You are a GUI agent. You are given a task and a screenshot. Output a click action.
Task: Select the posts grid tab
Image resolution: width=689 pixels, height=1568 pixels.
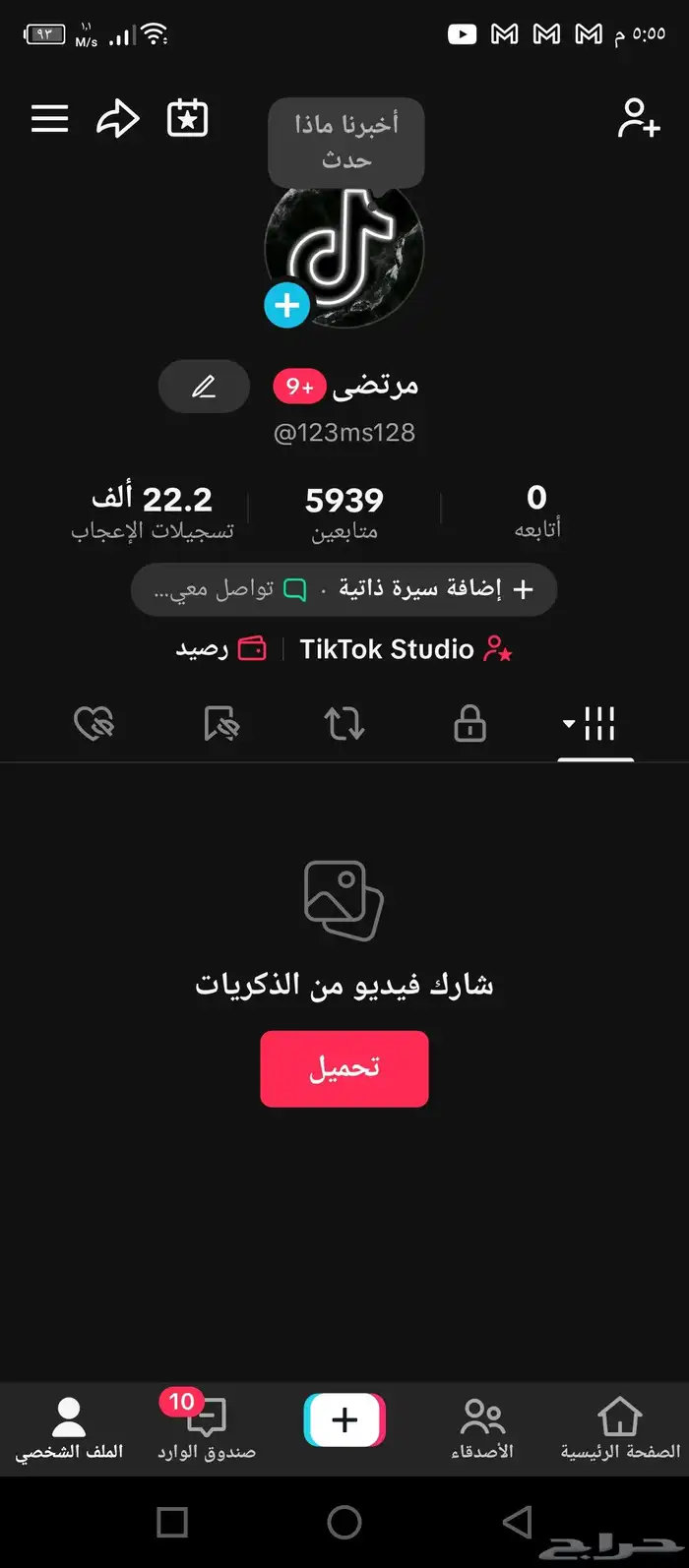595,725
